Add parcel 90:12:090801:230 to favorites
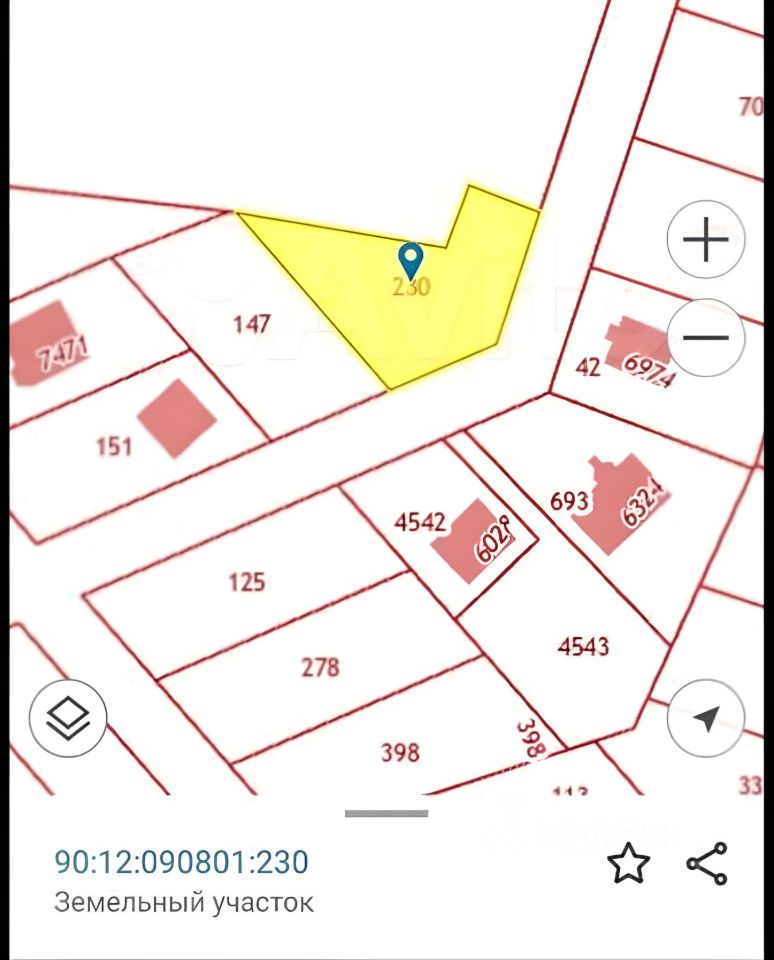 pos(629,864)
